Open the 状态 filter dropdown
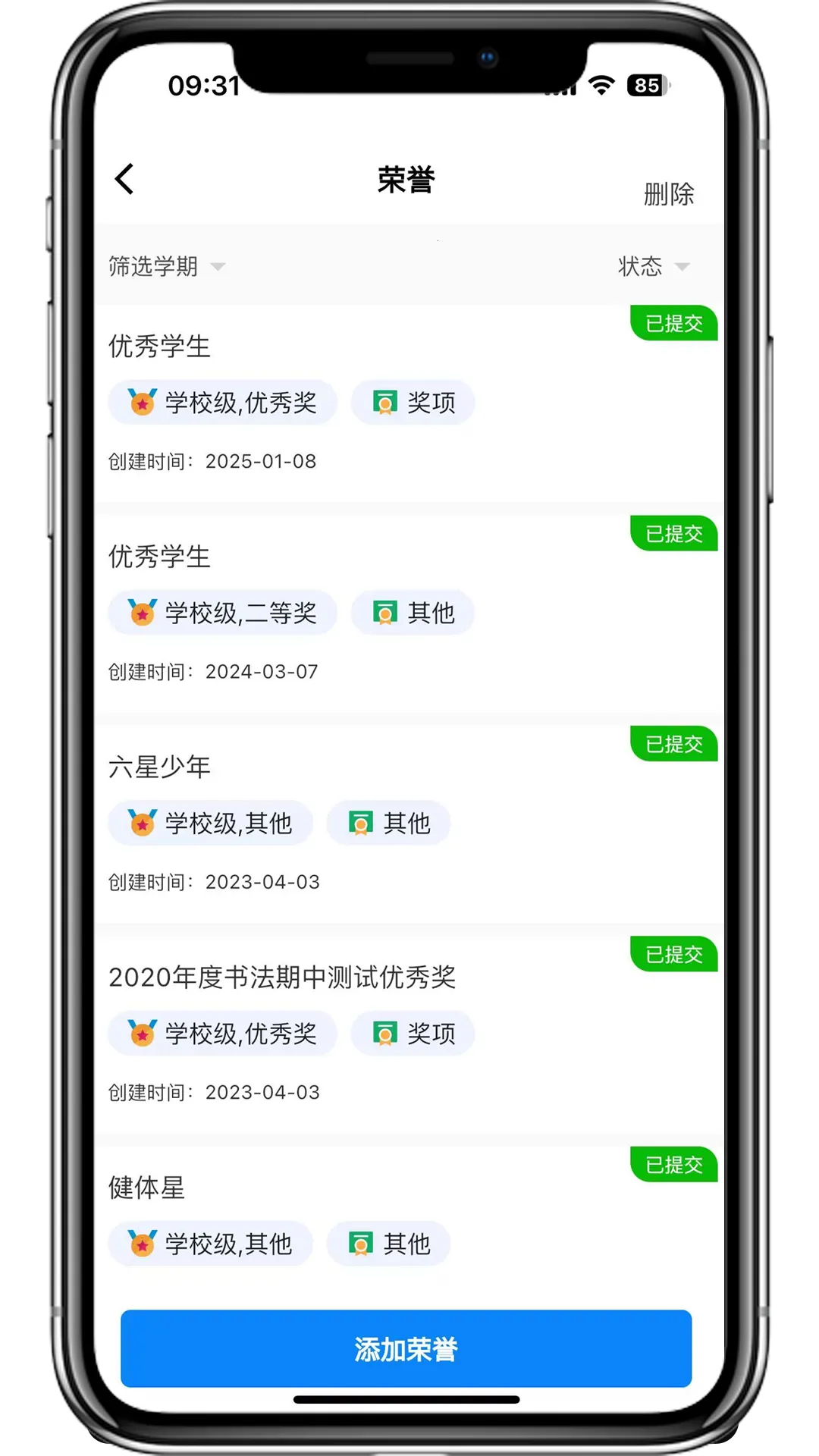Viewport: 819px width, 1456px height. [652, 267]
